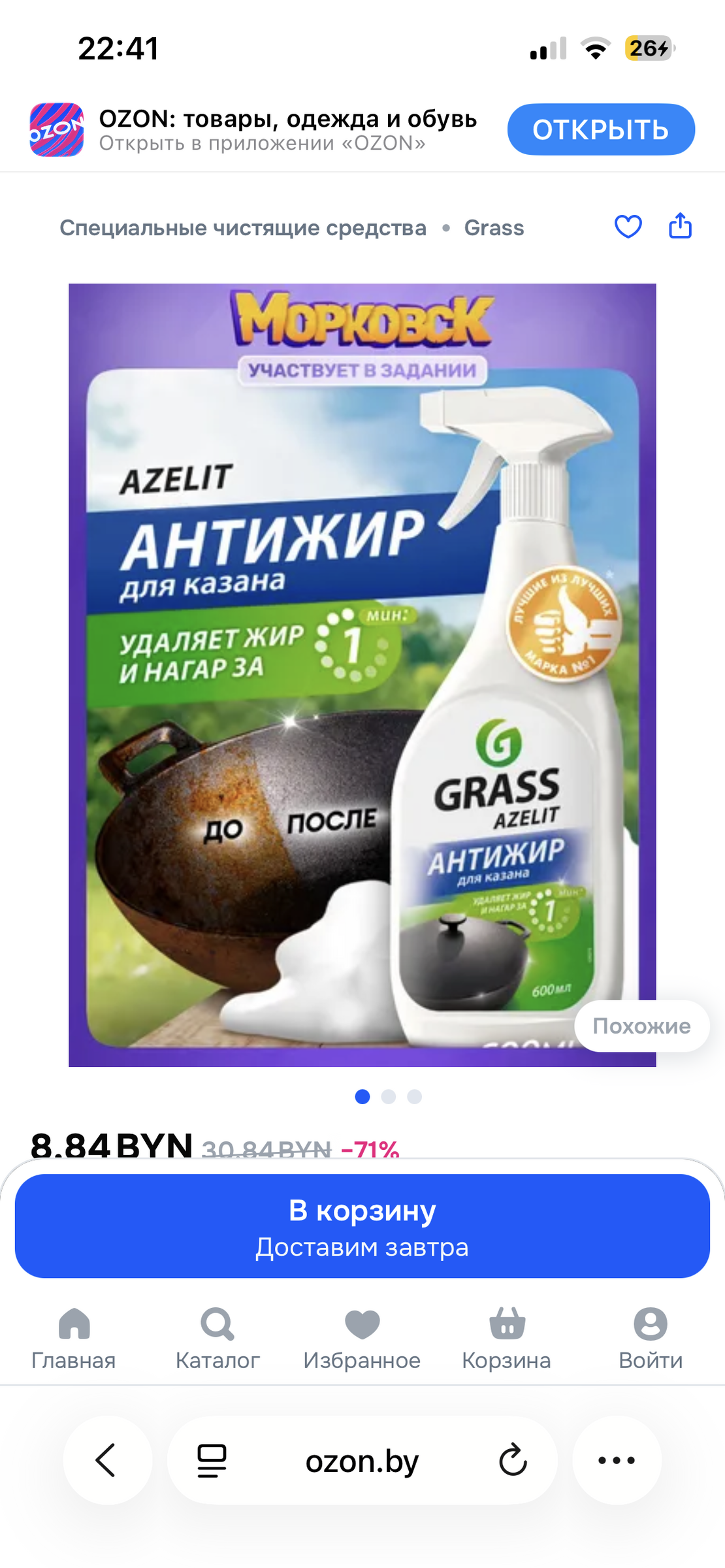The image size is (725, 1568).
Task: Open the Специальные чистящие средства category
Action: tap(243, 228)
